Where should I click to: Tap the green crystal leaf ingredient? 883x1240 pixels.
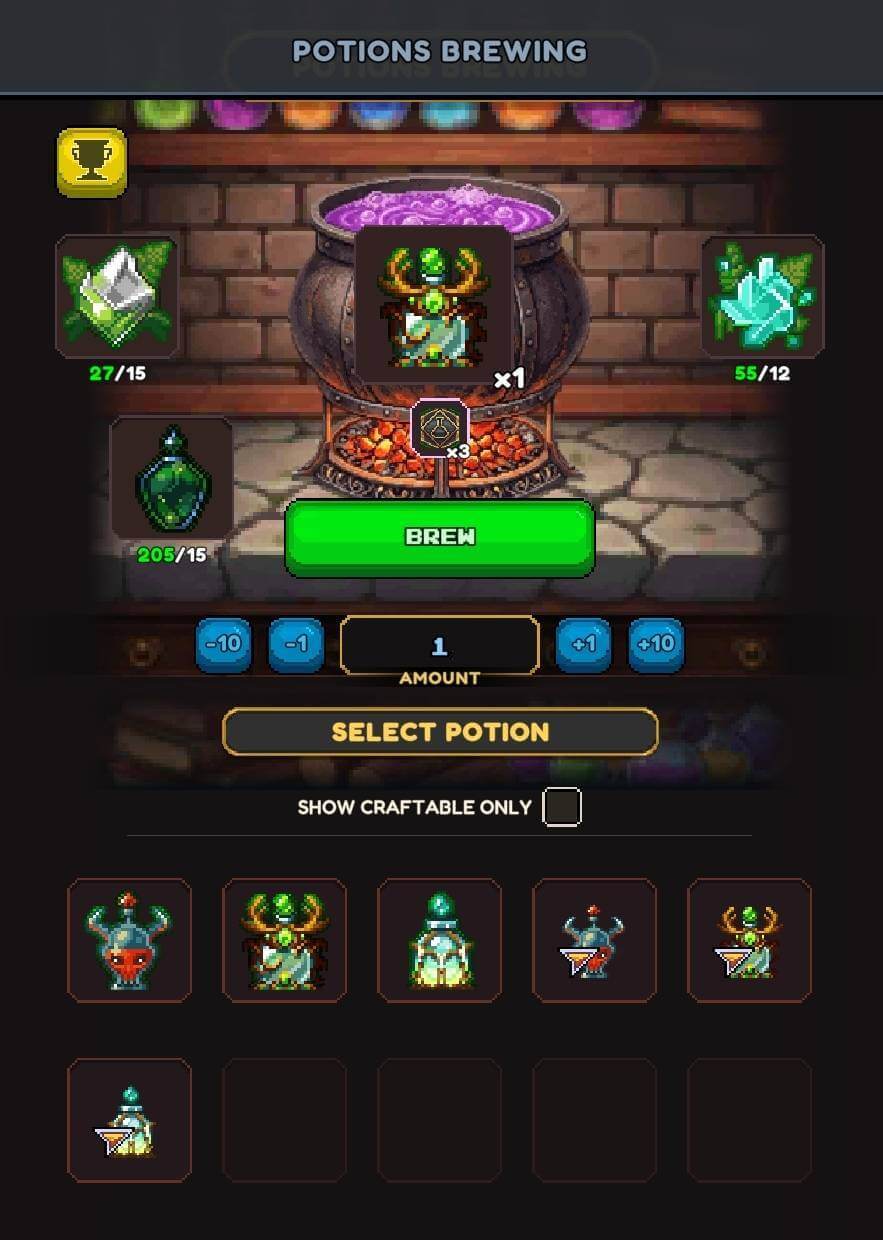[117, 297]
